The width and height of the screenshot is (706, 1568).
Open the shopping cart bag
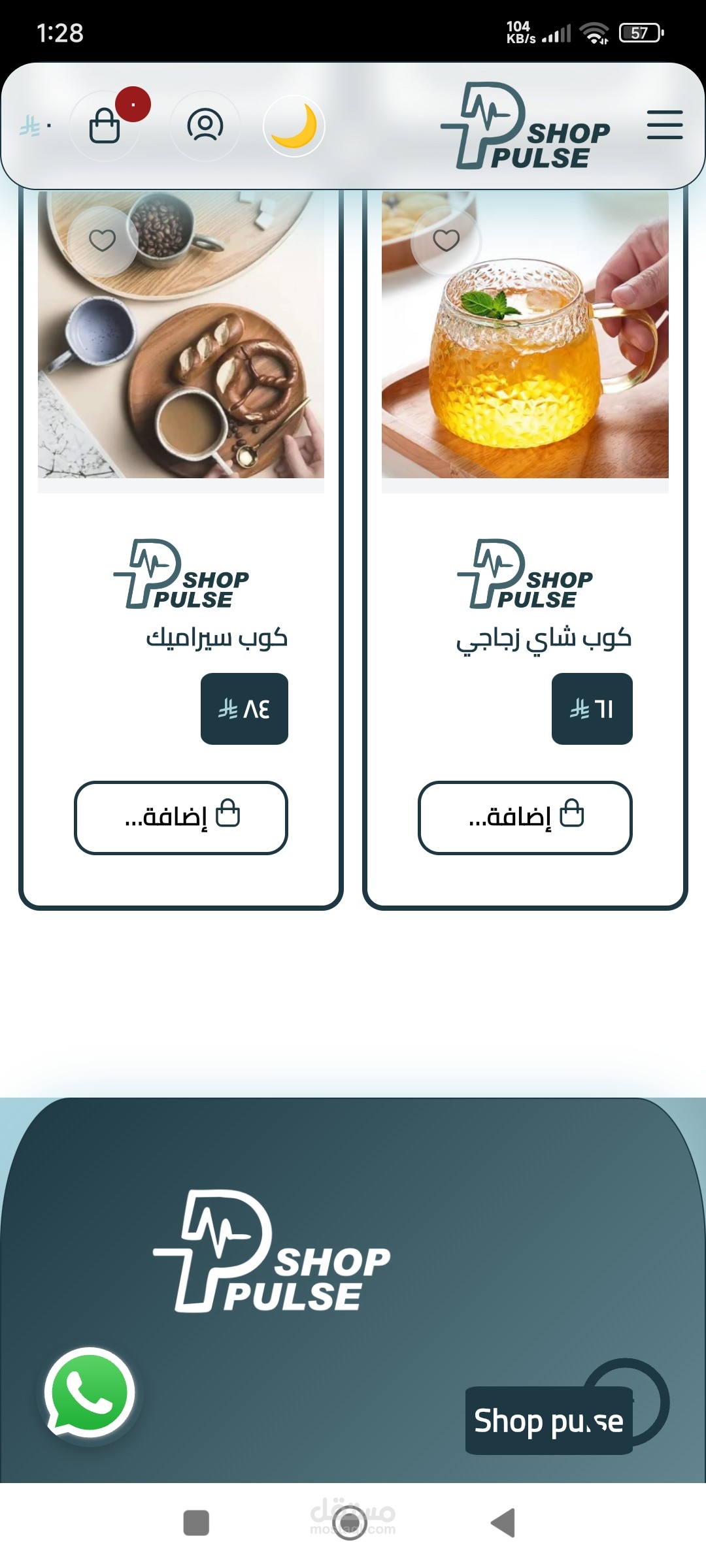coord(105,125)
